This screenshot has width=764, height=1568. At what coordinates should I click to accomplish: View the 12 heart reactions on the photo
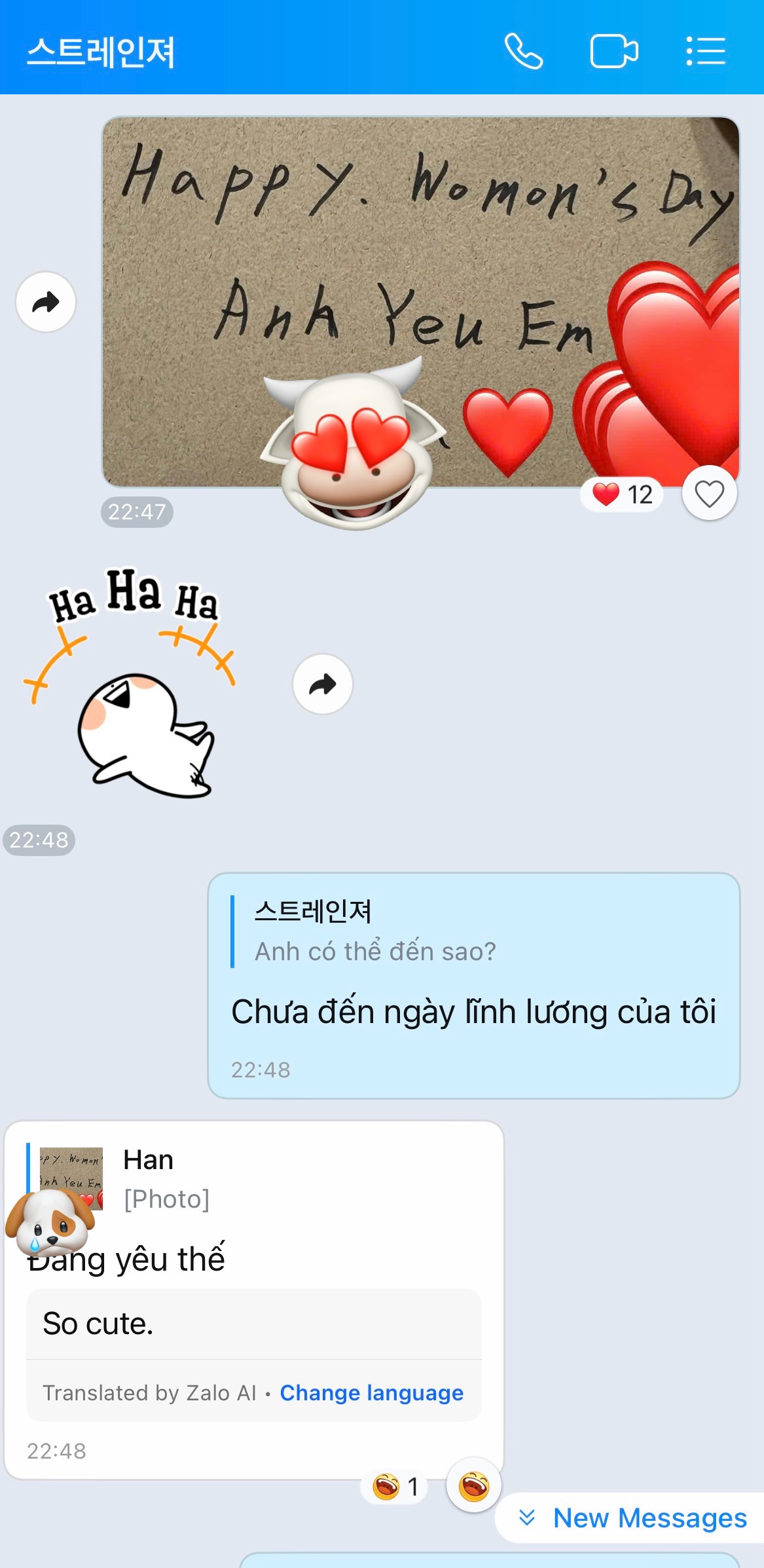pos(622,495)
